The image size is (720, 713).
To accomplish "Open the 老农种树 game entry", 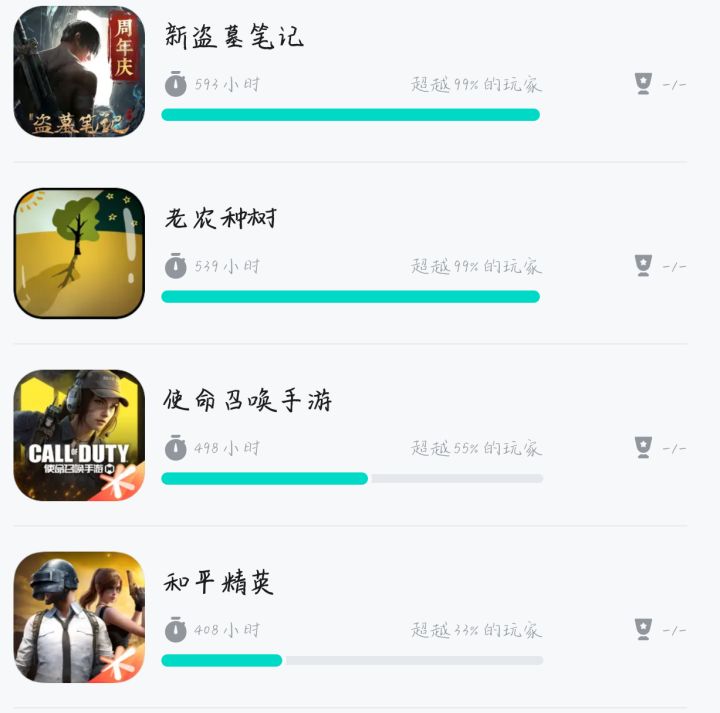I will [x=221, y=219].
